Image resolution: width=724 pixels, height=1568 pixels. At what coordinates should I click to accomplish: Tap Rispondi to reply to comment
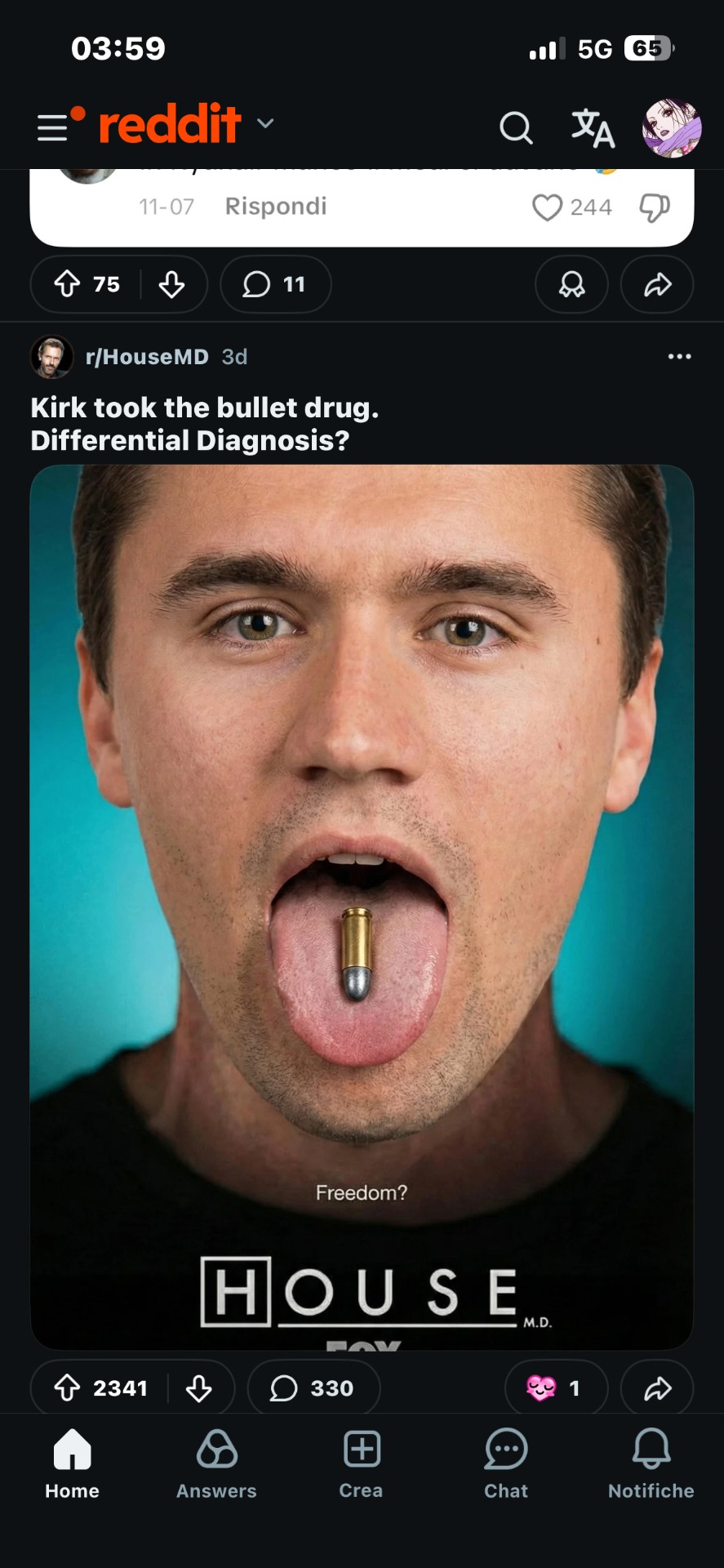(276, 207)
